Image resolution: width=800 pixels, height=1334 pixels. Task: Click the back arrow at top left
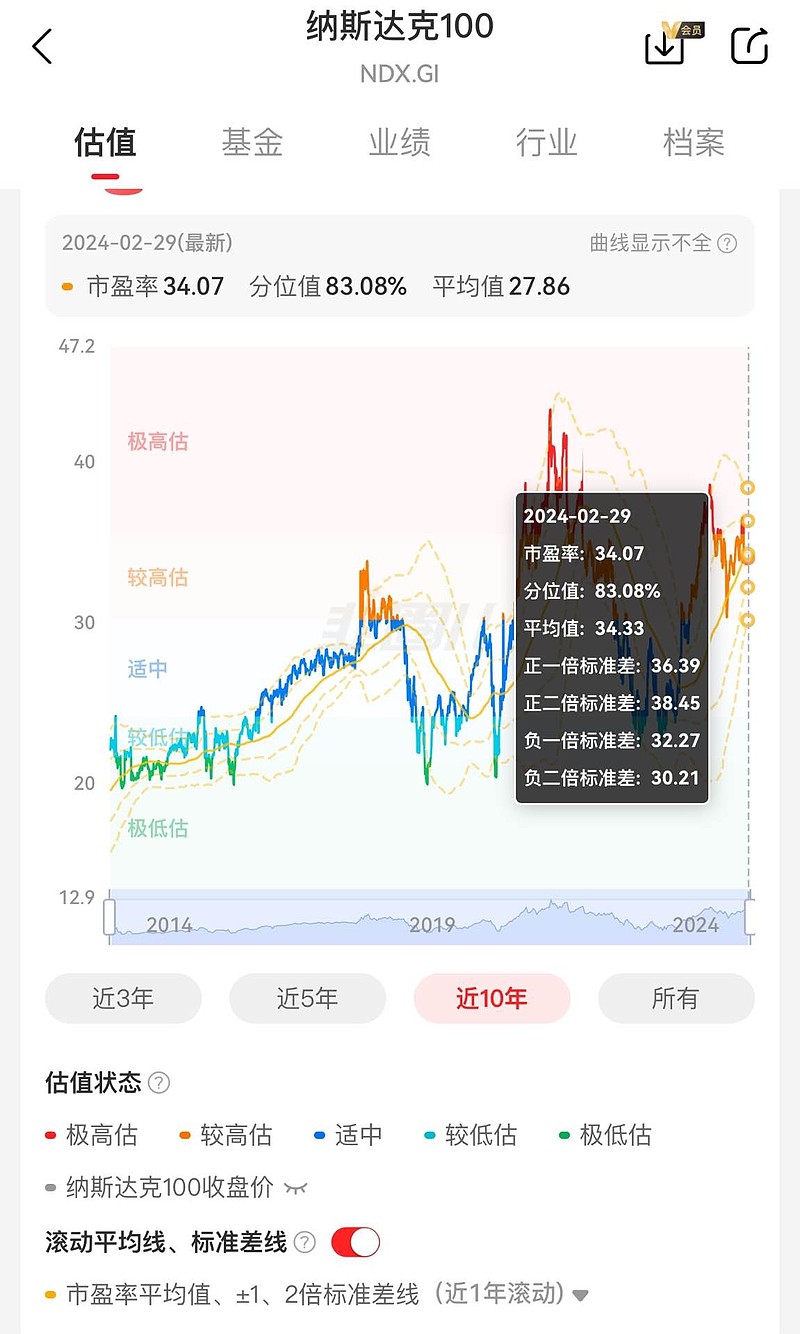[x=42, y=46]
